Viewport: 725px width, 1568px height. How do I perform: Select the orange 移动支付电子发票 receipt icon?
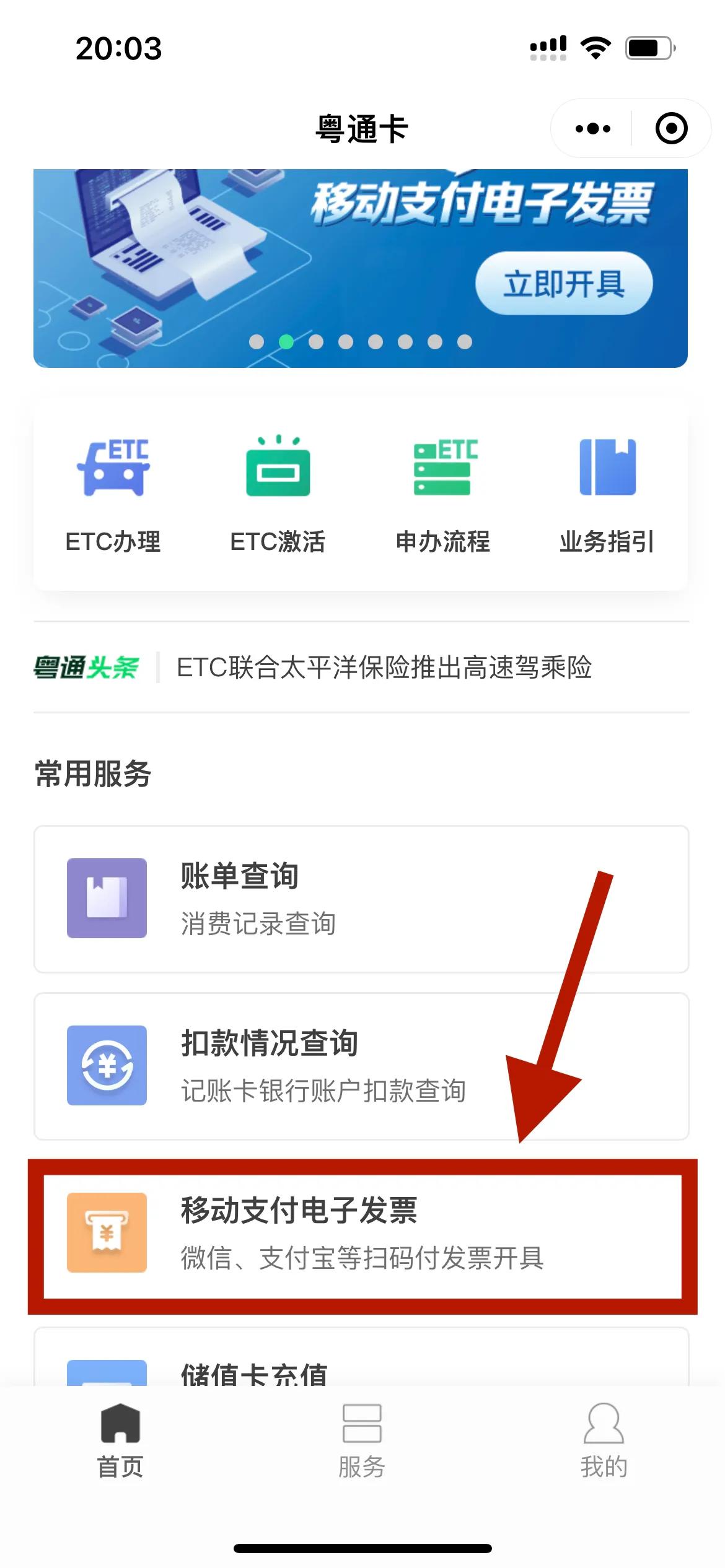click(106, 1232)
